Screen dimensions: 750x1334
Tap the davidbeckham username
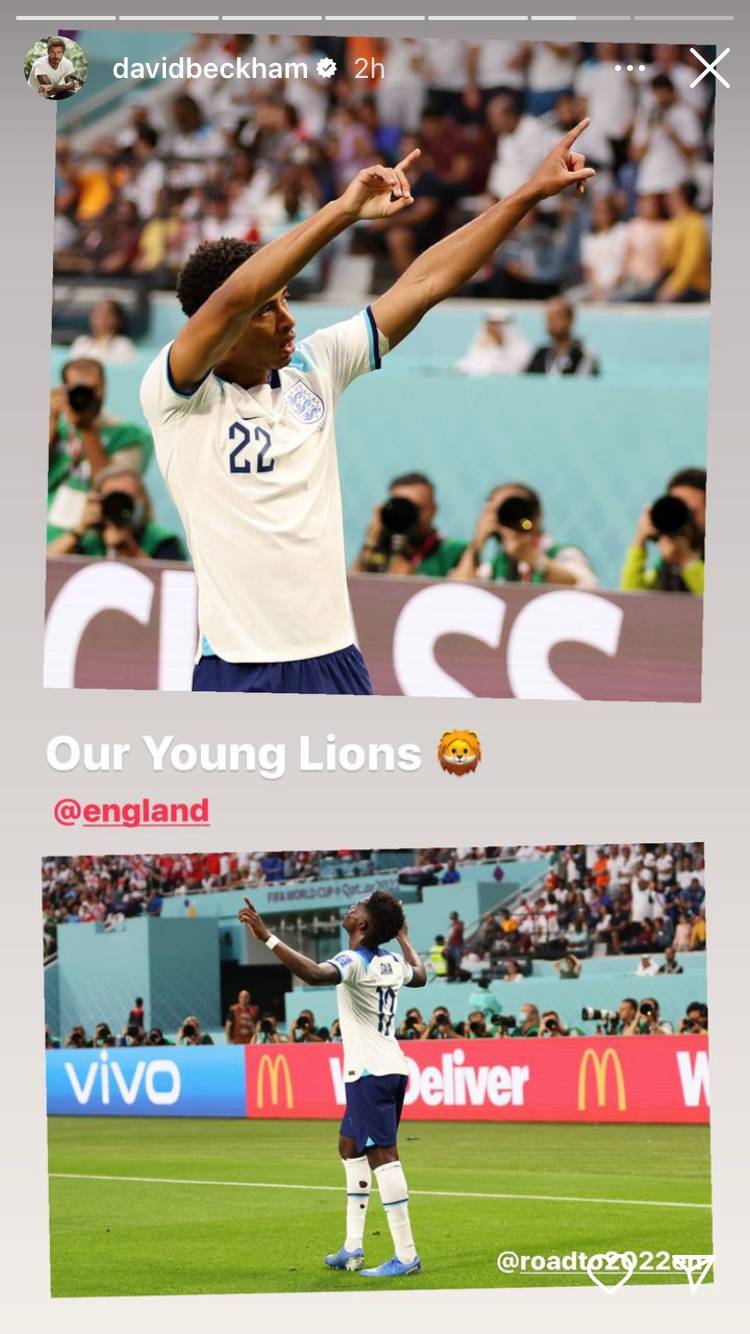[x=210, y=68]
